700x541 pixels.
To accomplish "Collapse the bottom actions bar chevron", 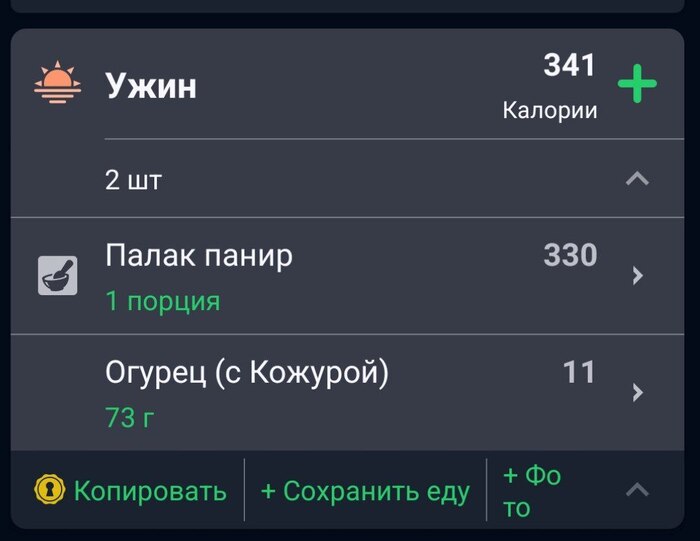I will (637, 490).
